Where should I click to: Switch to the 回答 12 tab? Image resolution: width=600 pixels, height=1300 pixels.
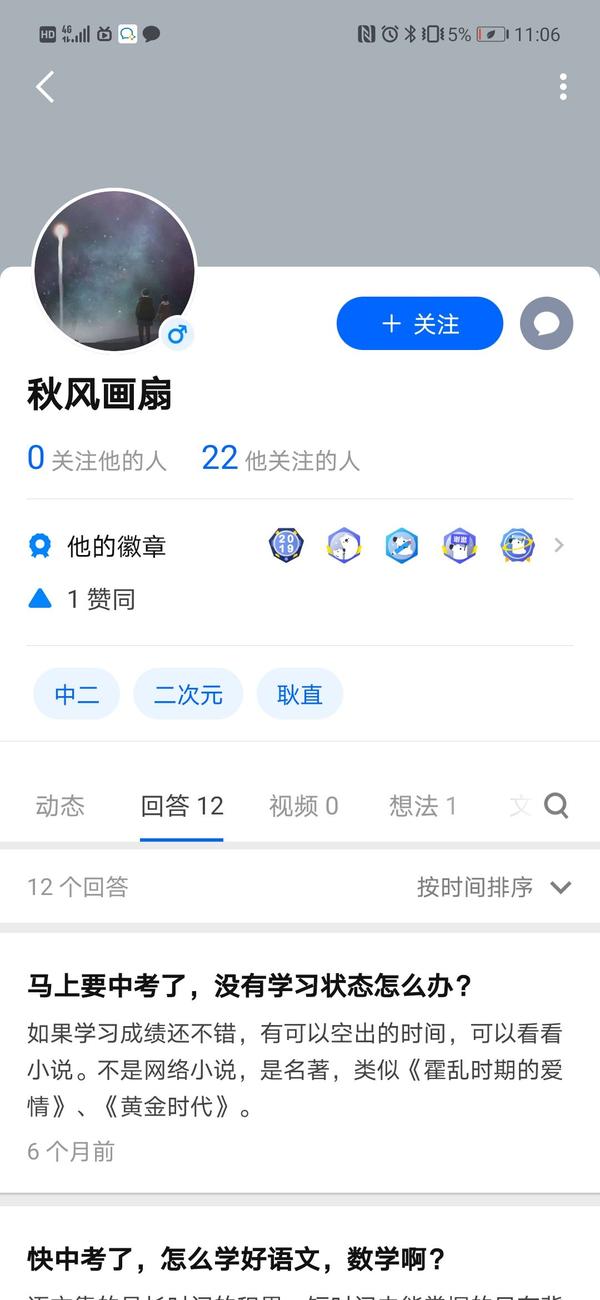(x=182, y=806)
